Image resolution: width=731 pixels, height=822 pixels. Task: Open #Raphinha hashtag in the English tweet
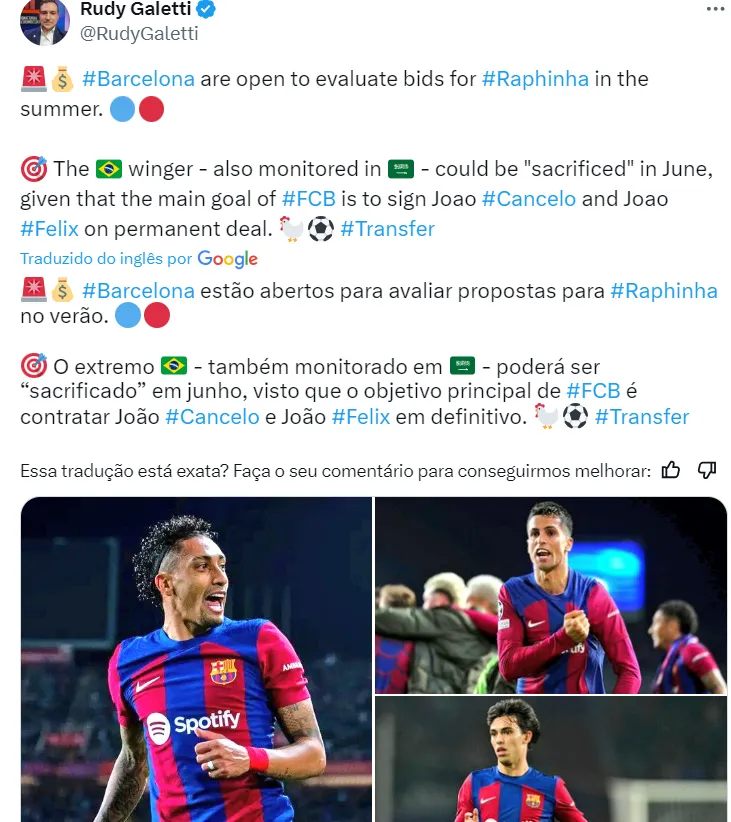point(535,79)
